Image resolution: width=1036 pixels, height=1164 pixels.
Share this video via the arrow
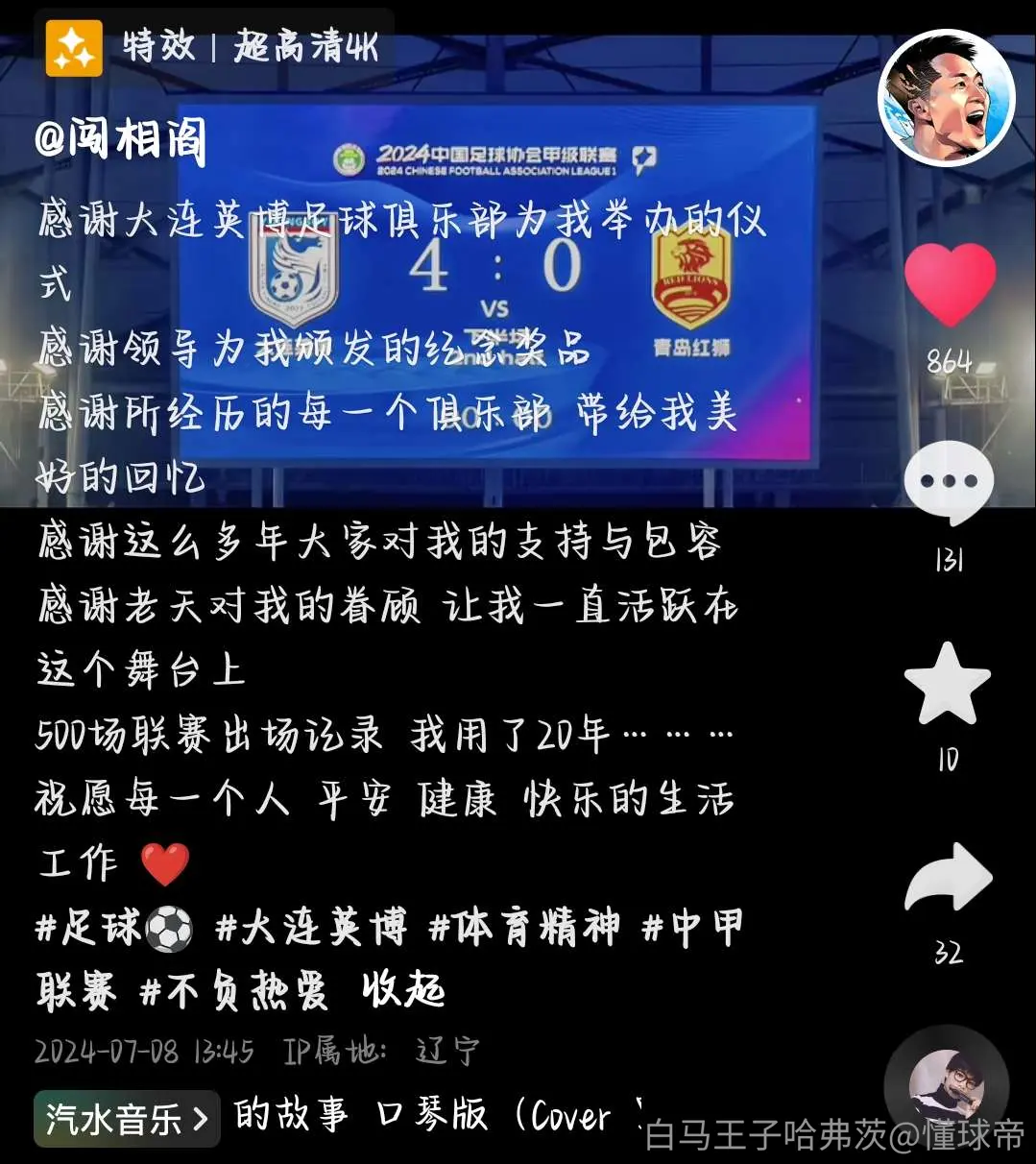pos(949,878)
